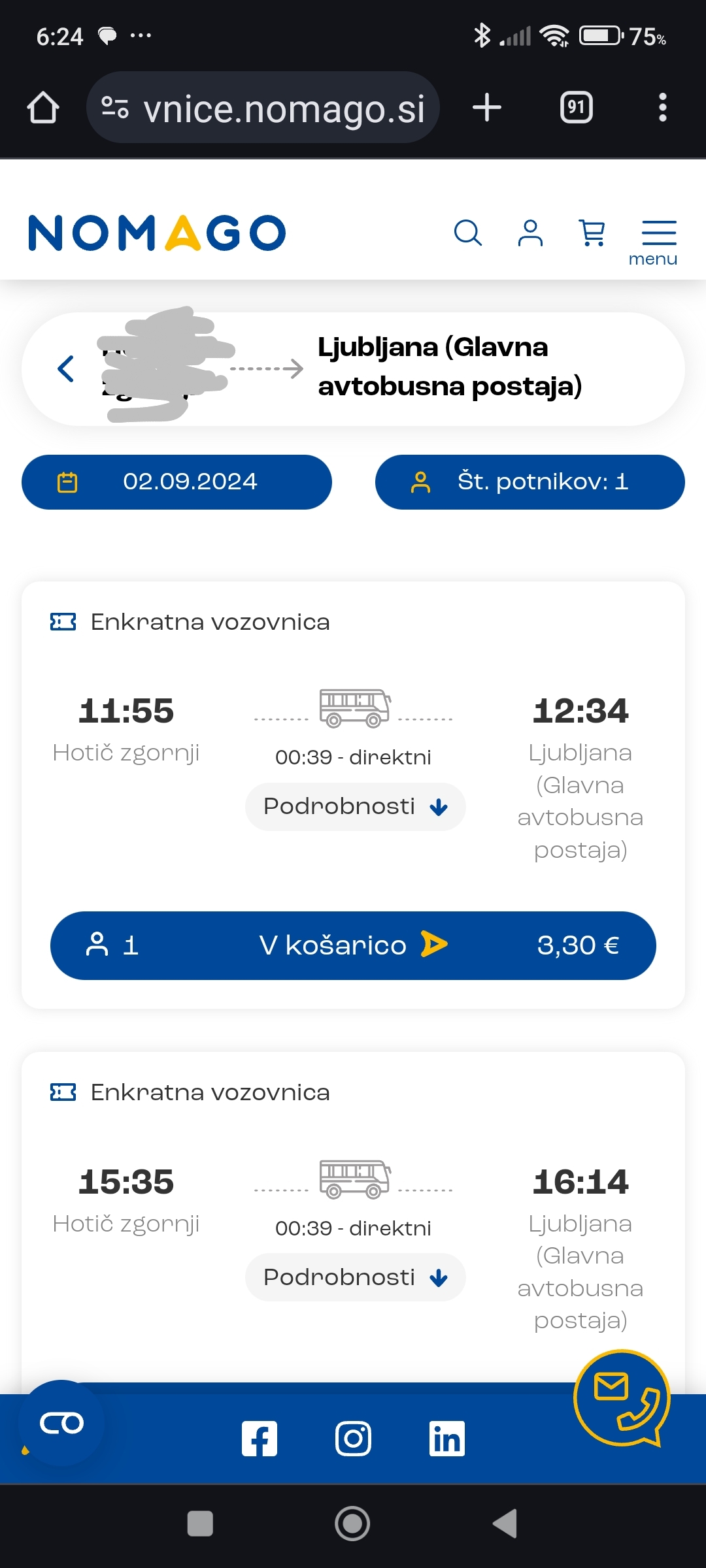Open the LinkedIn link
The image size is (706, 1568).
tap(447, 1439)
